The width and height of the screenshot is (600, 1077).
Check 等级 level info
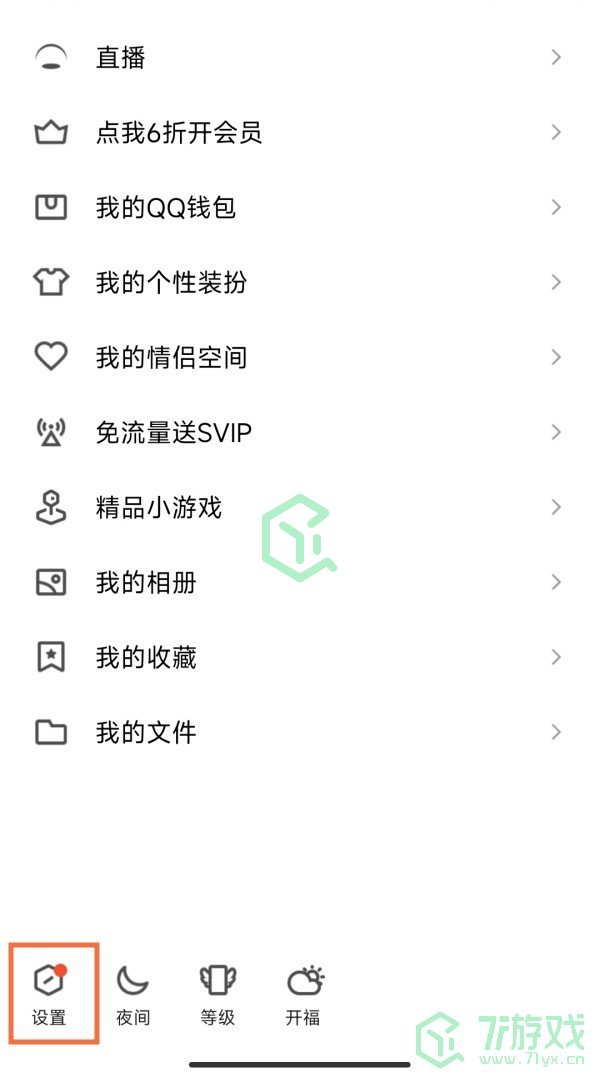(217, 994)
